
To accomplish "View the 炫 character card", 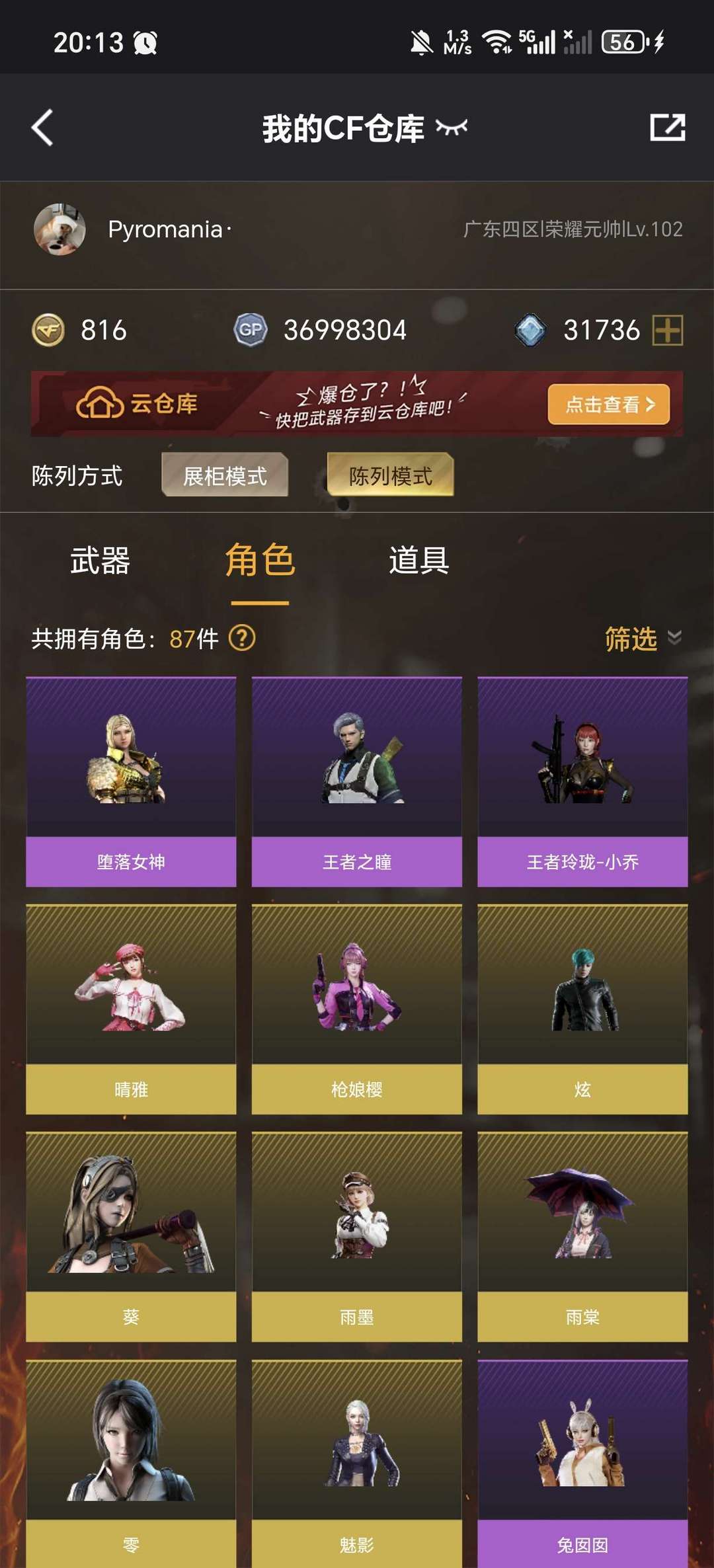I will point(582,1009).
